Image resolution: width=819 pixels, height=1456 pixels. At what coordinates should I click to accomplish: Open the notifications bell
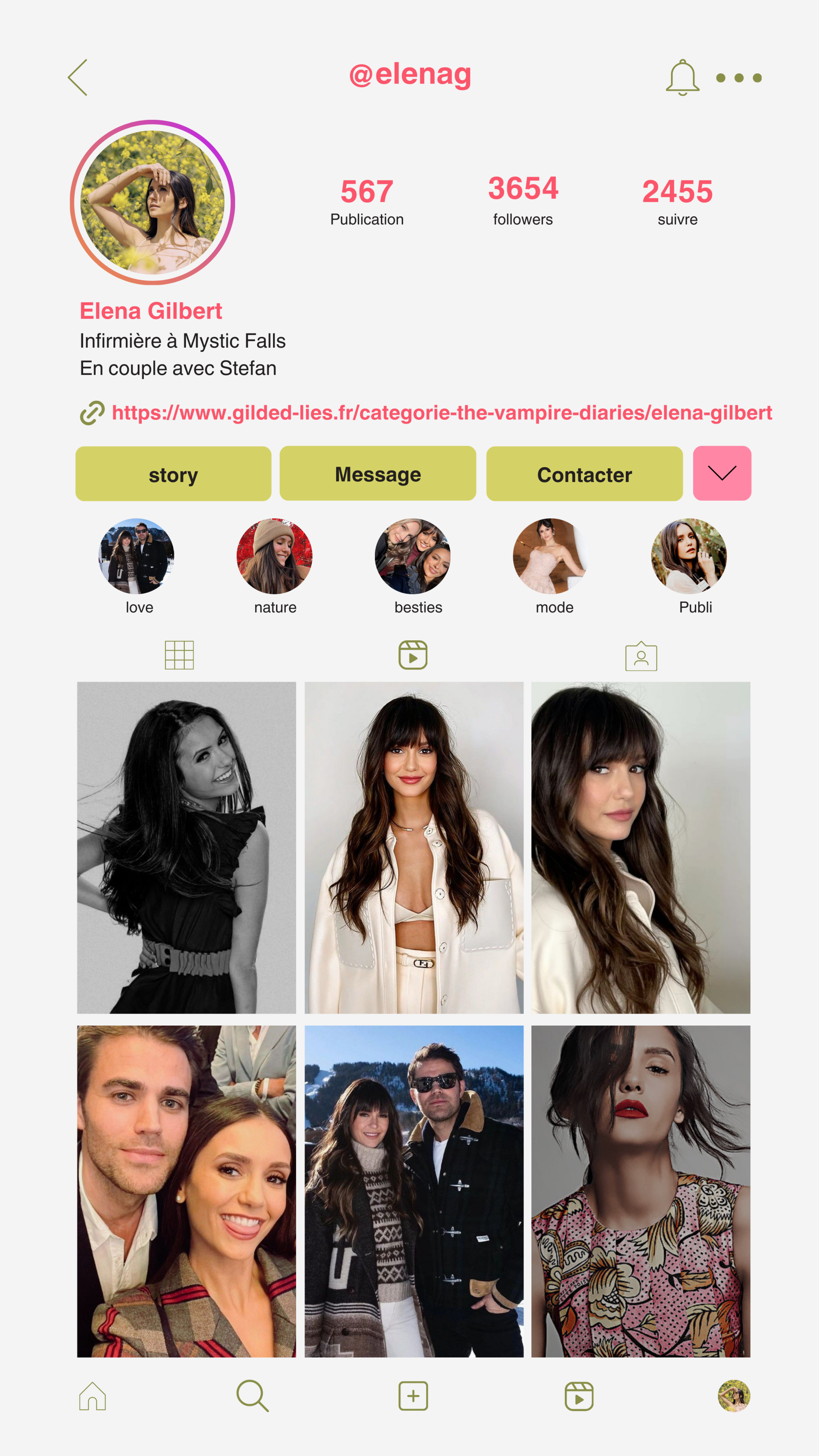coord(682,78)
